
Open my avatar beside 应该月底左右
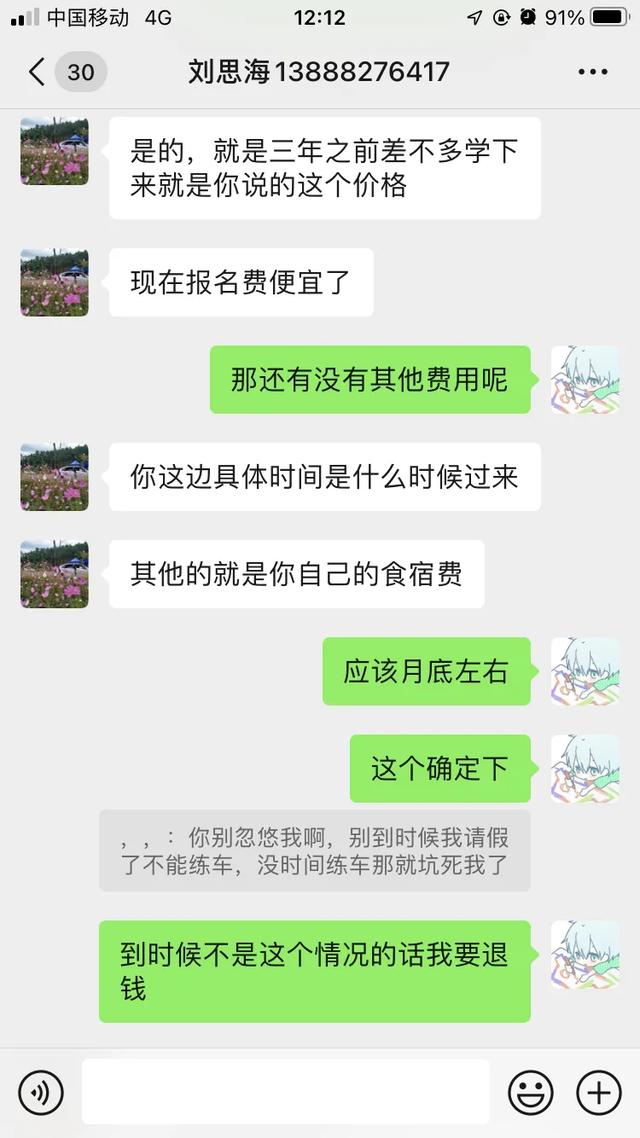[585, 671]
